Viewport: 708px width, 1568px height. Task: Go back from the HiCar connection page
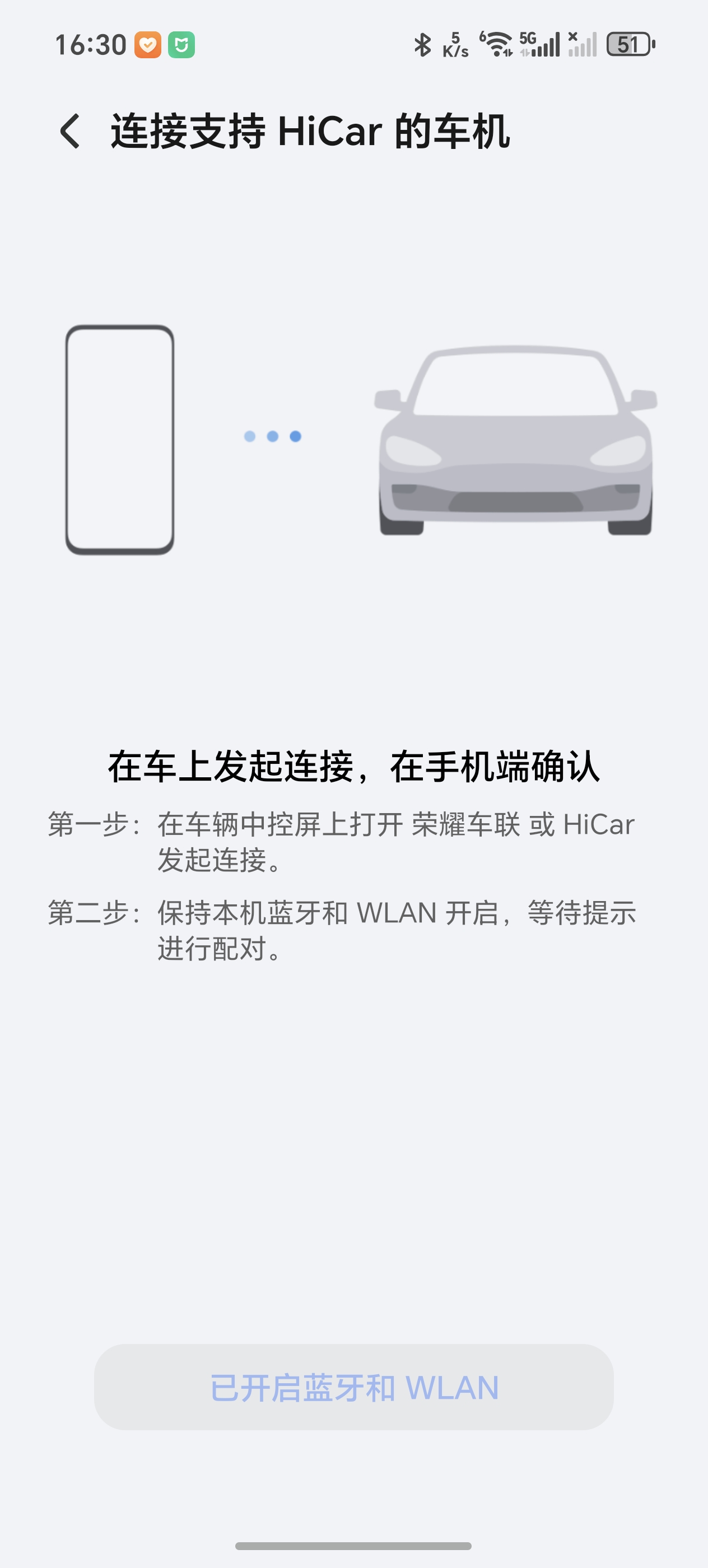point(70,131)
